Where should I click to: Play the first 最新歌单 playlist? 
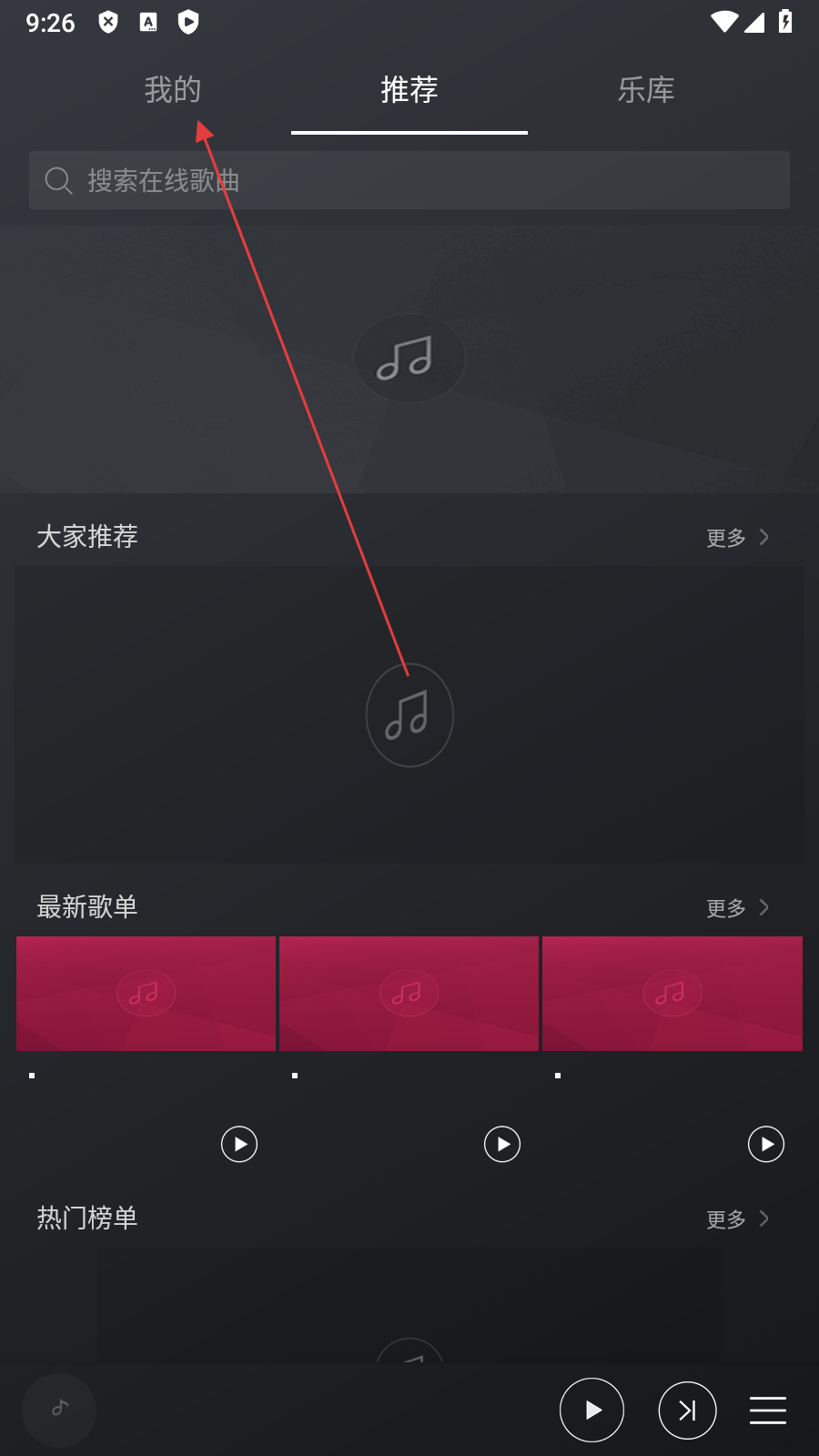pyautogui.click(x=239, y=1144)
